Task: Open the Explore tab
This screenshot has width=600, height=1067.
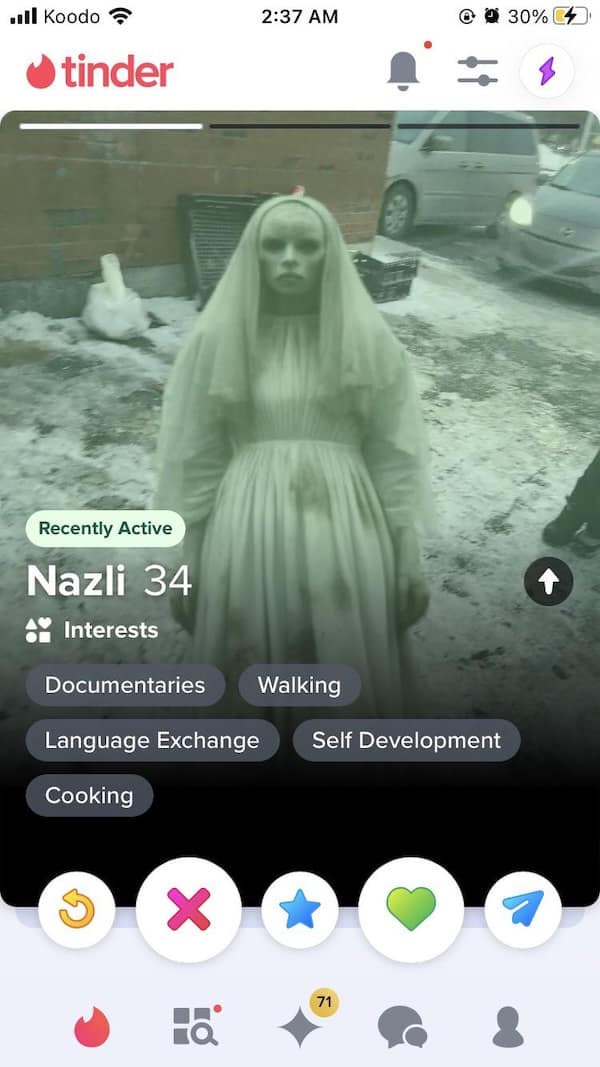Action: [x=196, y=1026]
